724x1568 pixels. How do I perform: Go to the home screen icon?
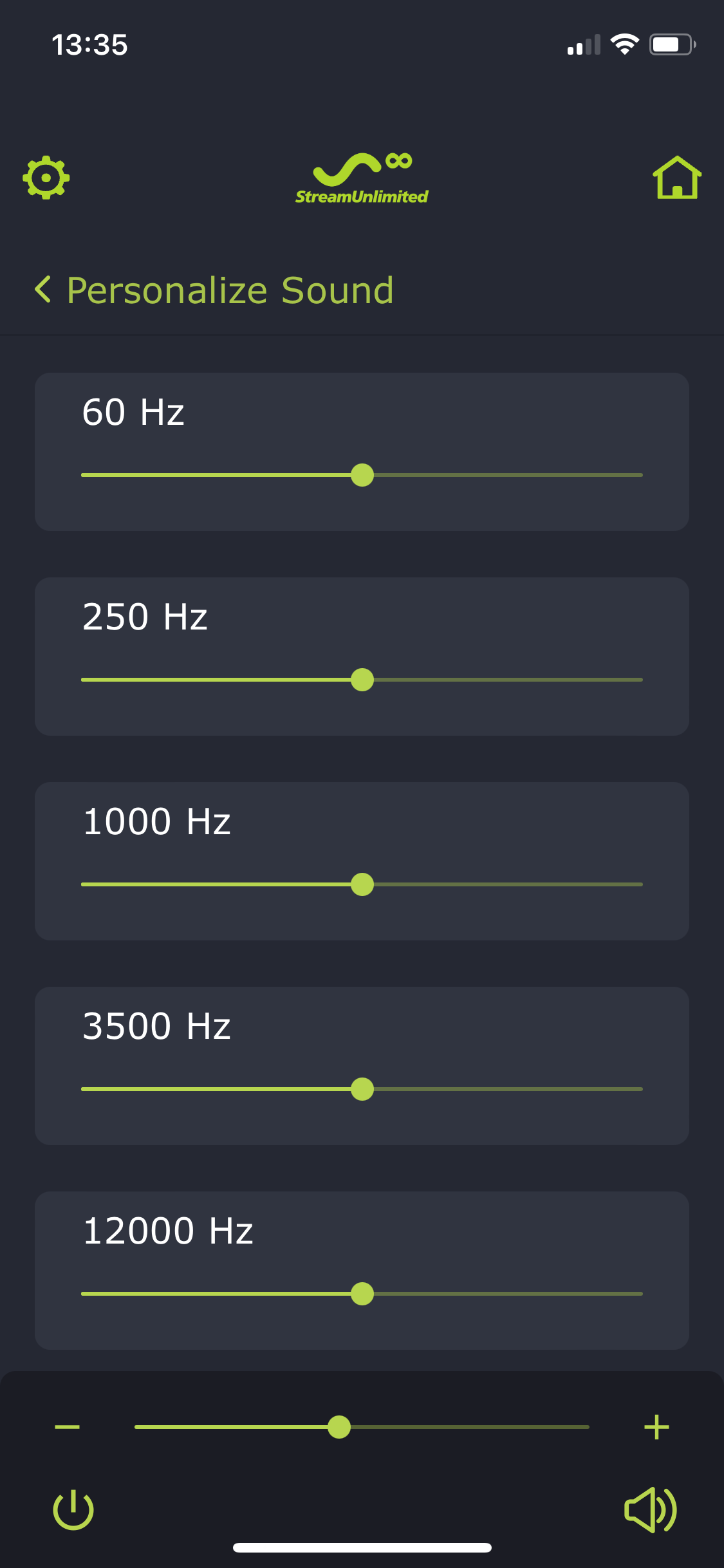pyautogui.click(x=677, y=178)
